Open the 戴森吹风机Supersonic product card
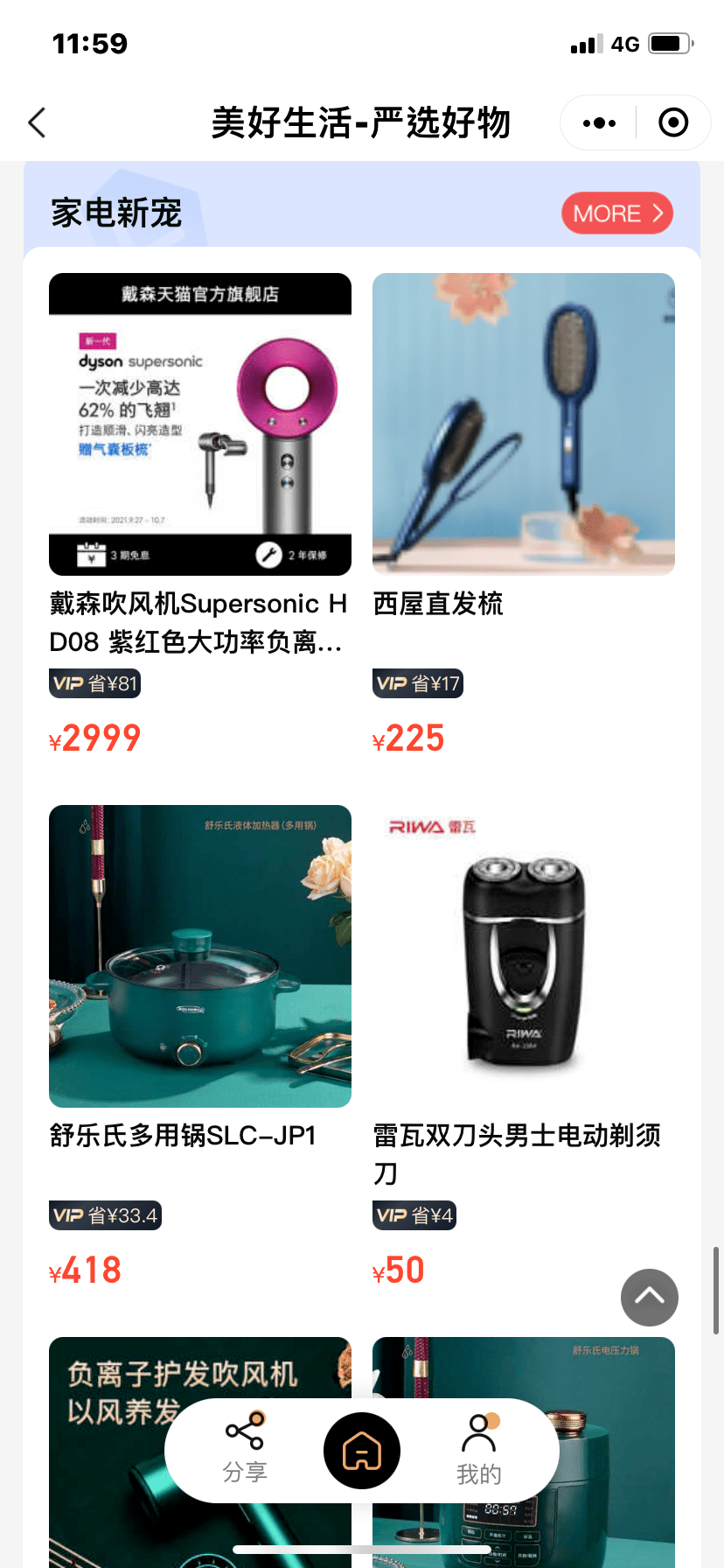Image resolution: width=724 pixels, height=1568 pixels. tap(200, 424)
